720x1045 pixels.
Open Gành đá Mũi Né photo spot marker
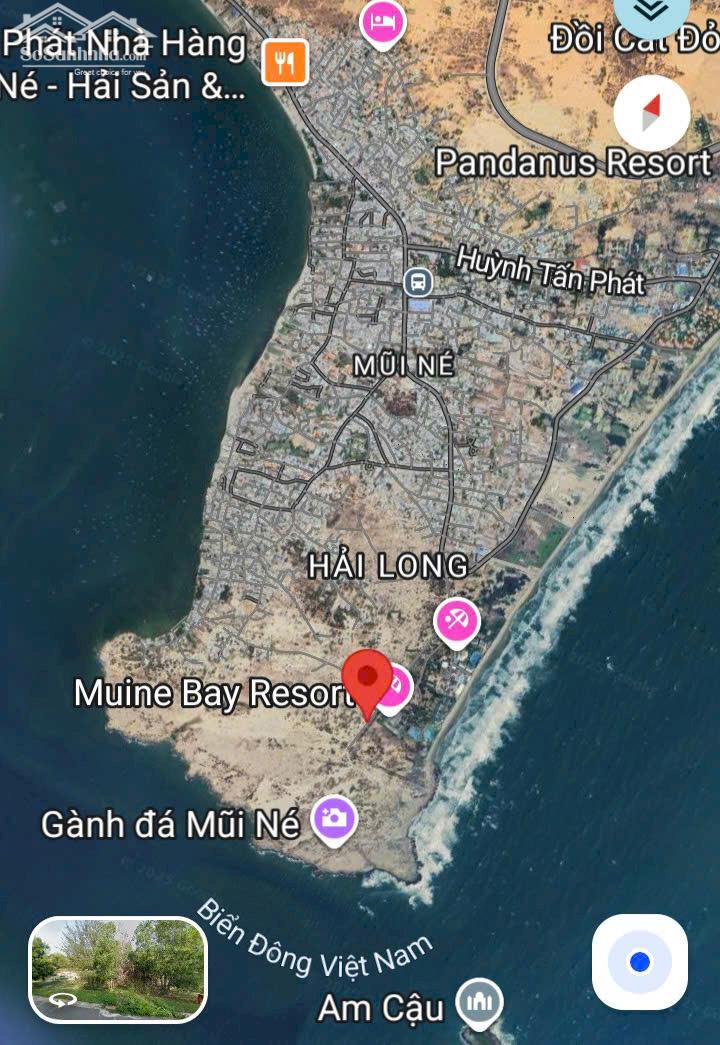pyautogui.click(x=335, y=819)
